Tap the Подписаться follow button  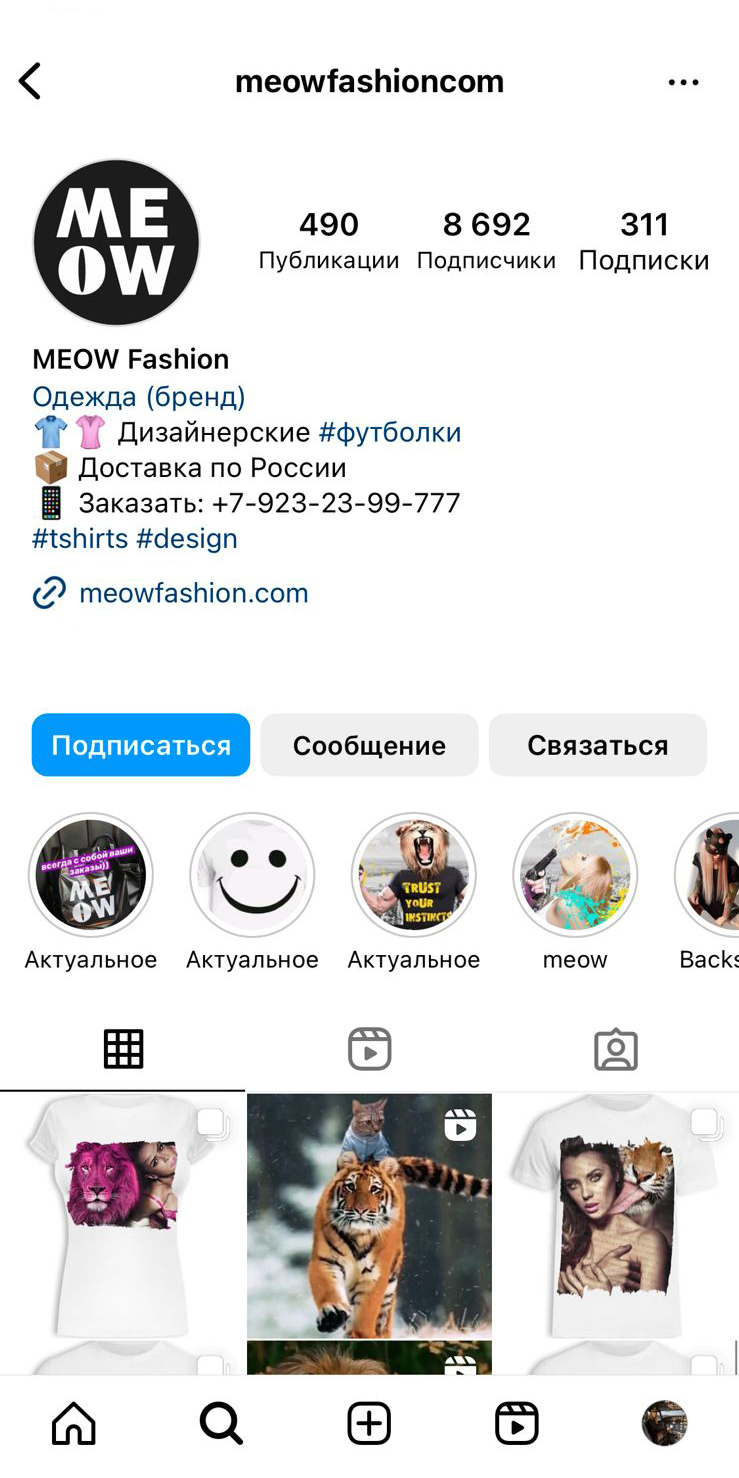141,745
